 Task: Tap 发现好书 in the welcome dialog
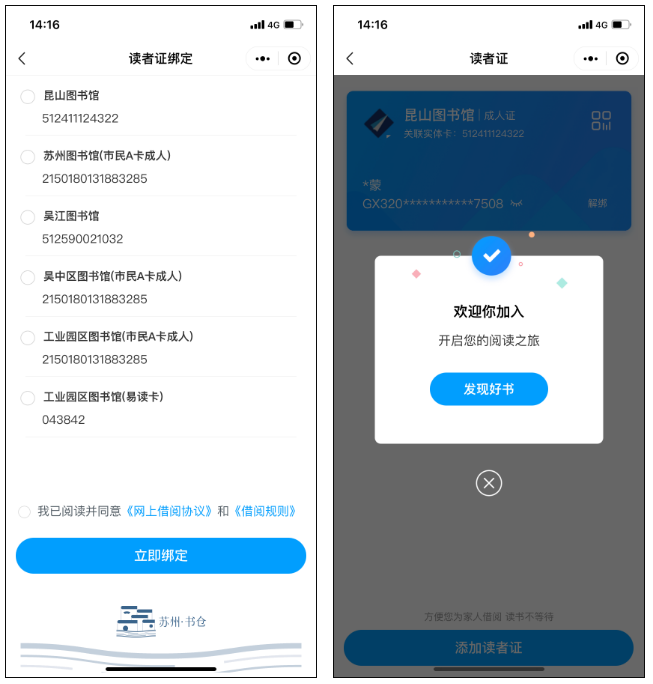pos(489,389)
